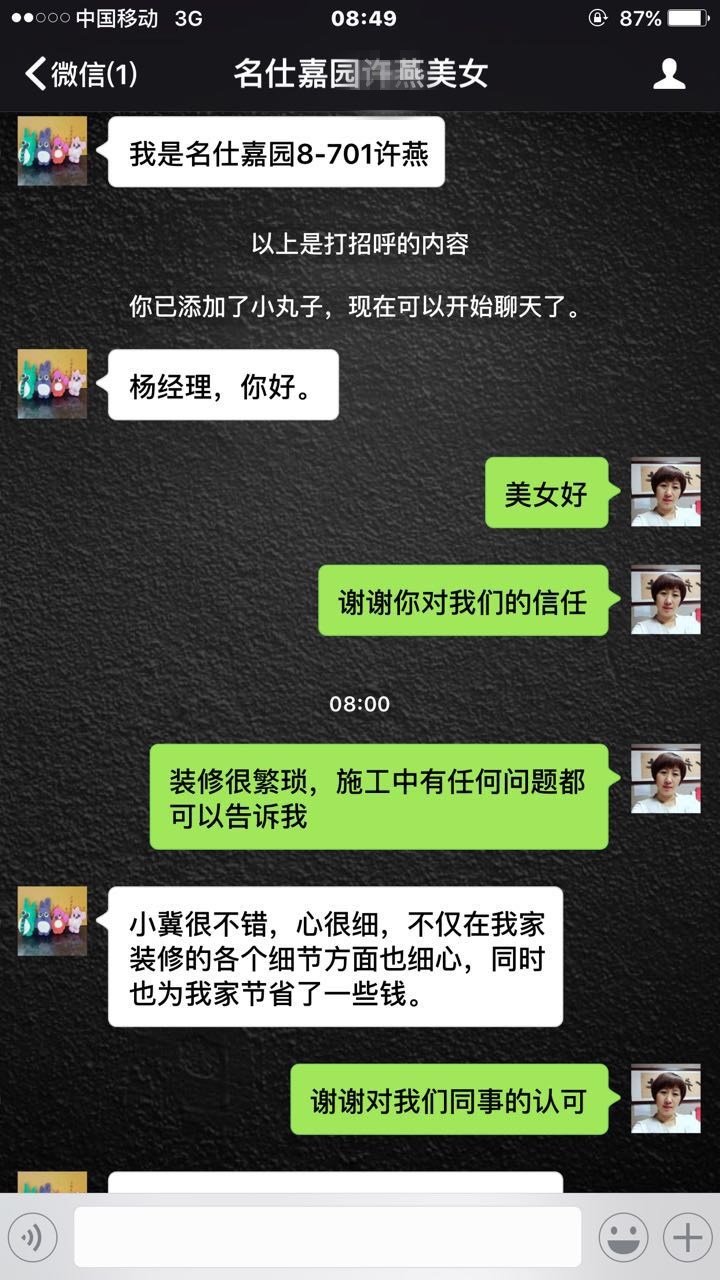Open my avatar beside 美女好 message
Screen dimensions: 720x1280
click(x=665, y=492)
